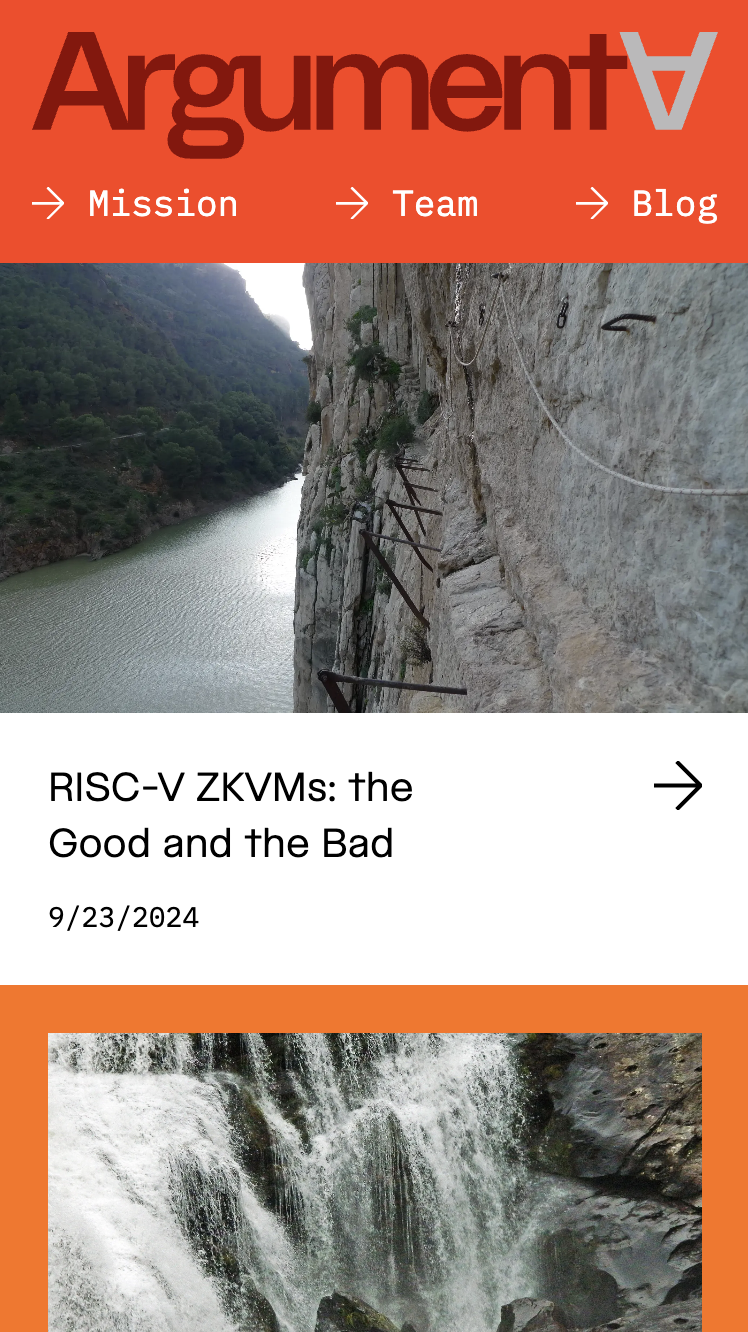Go to the Team page
This screenshot has width=748, height=1332.
tap(407, 204)
